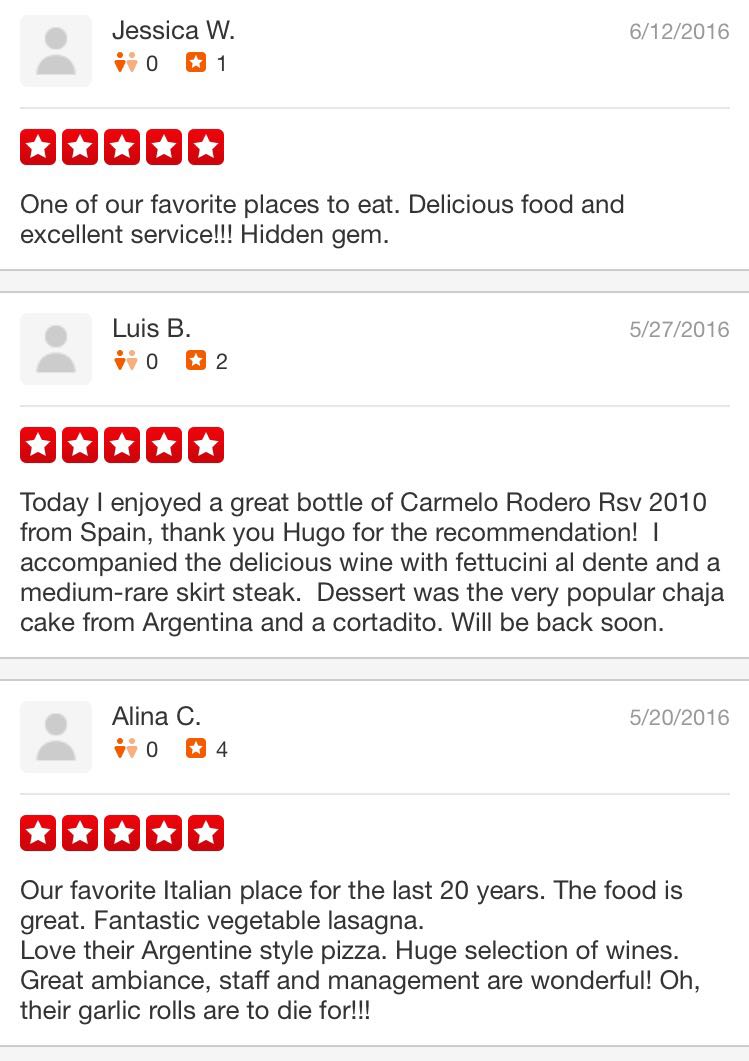749x1061 pixels.
Task: Tap Jessica W.'s avatar picture
Action: tap(56, 51)
